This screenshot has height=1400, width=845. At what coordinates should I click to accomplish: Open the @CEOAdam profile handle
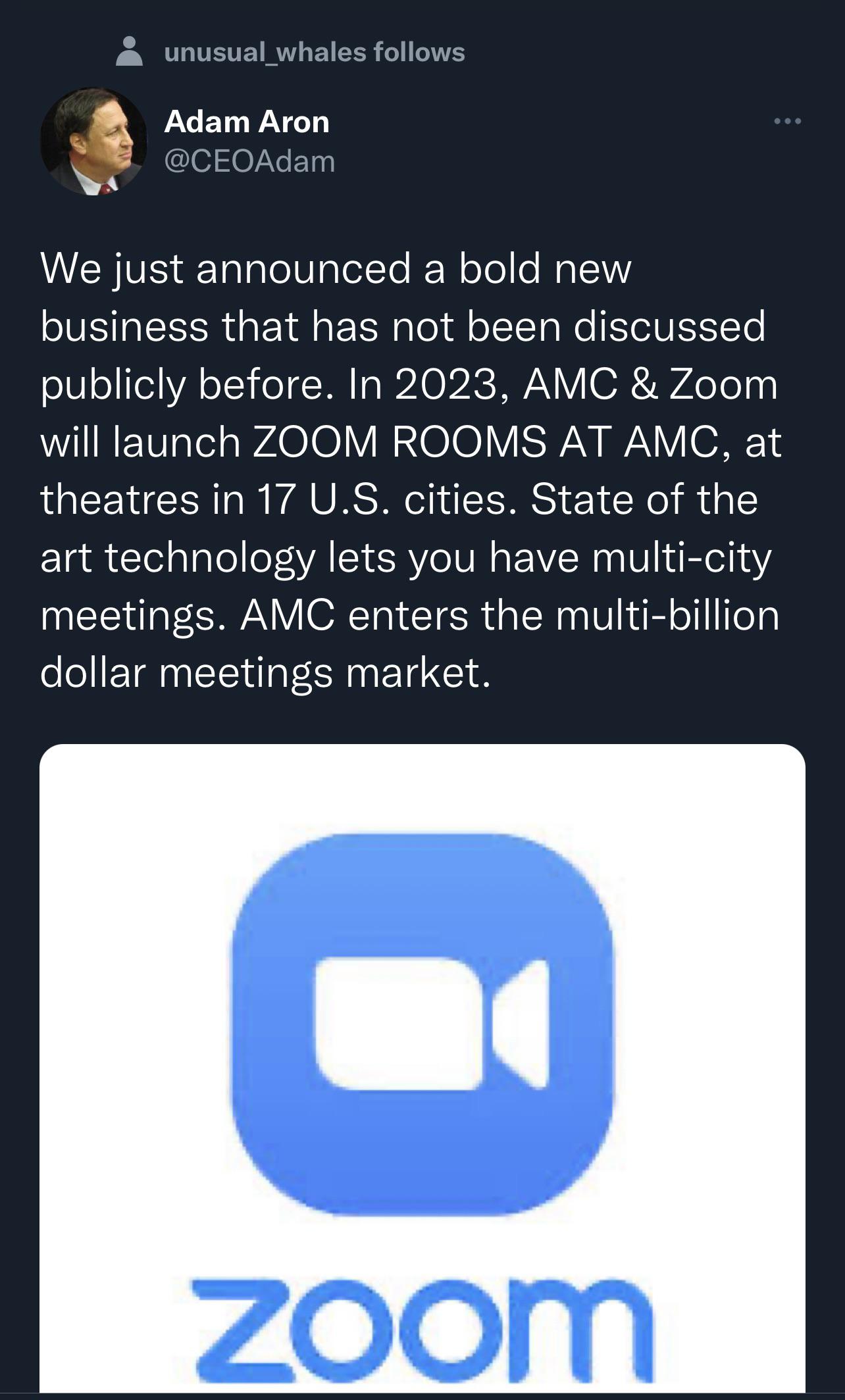point(249,161)
